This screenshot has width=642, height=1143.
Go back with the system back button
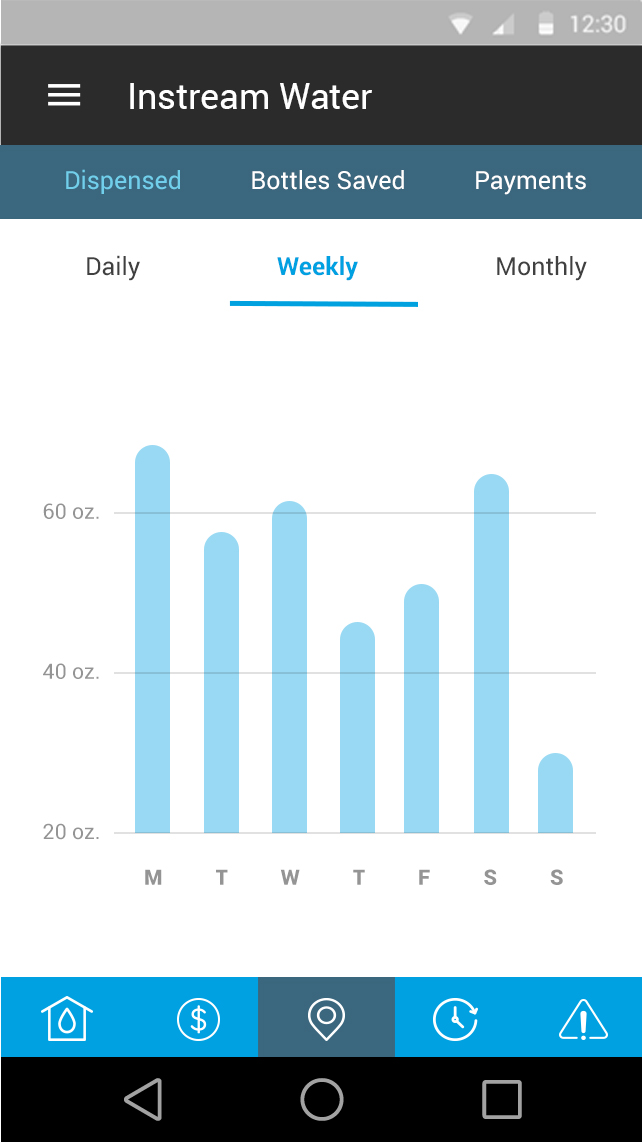(144, 1100)
